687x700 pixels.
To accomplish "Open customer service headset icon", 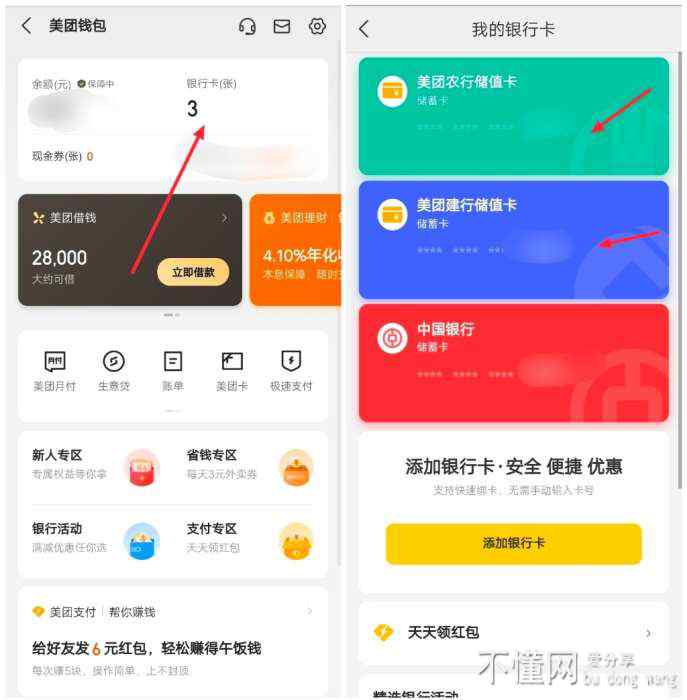I will [247, 27].
